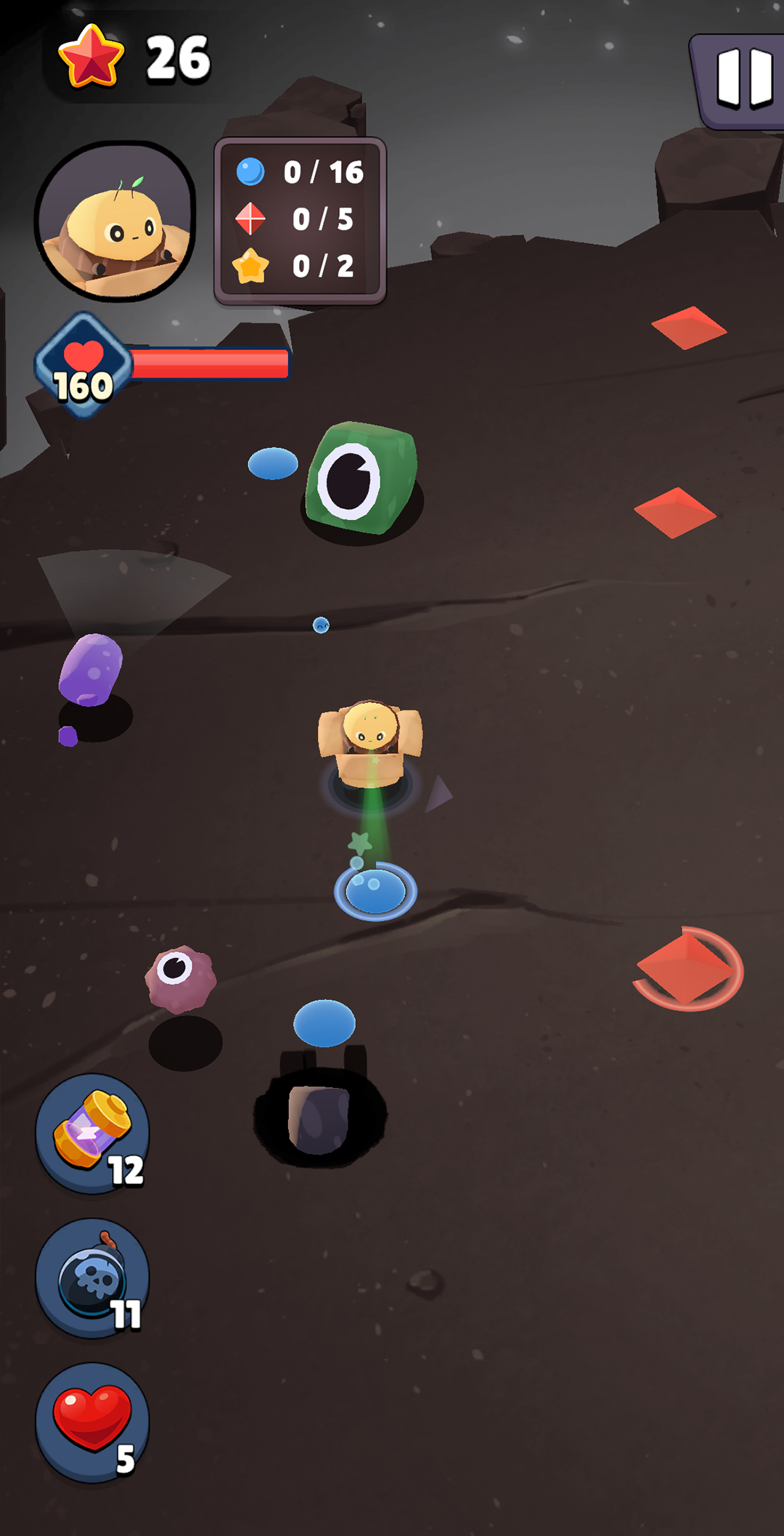Pause the game
Viewport: 784px width, 1536px height.
pyautogui.click(x=739, y=81)
